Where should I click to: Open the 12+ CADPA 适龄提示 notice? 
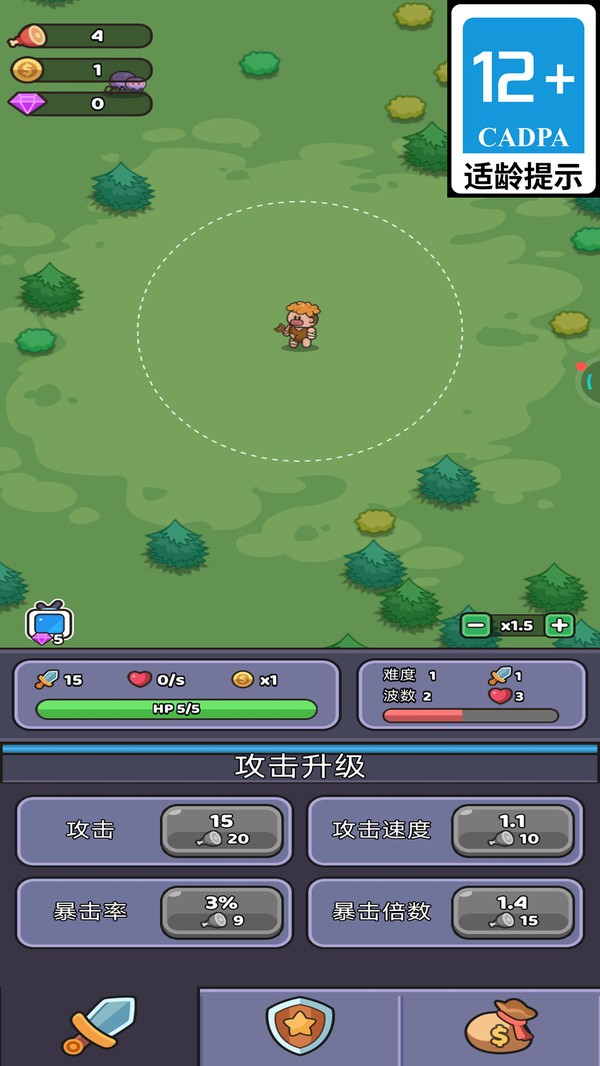tap(523, 98)
